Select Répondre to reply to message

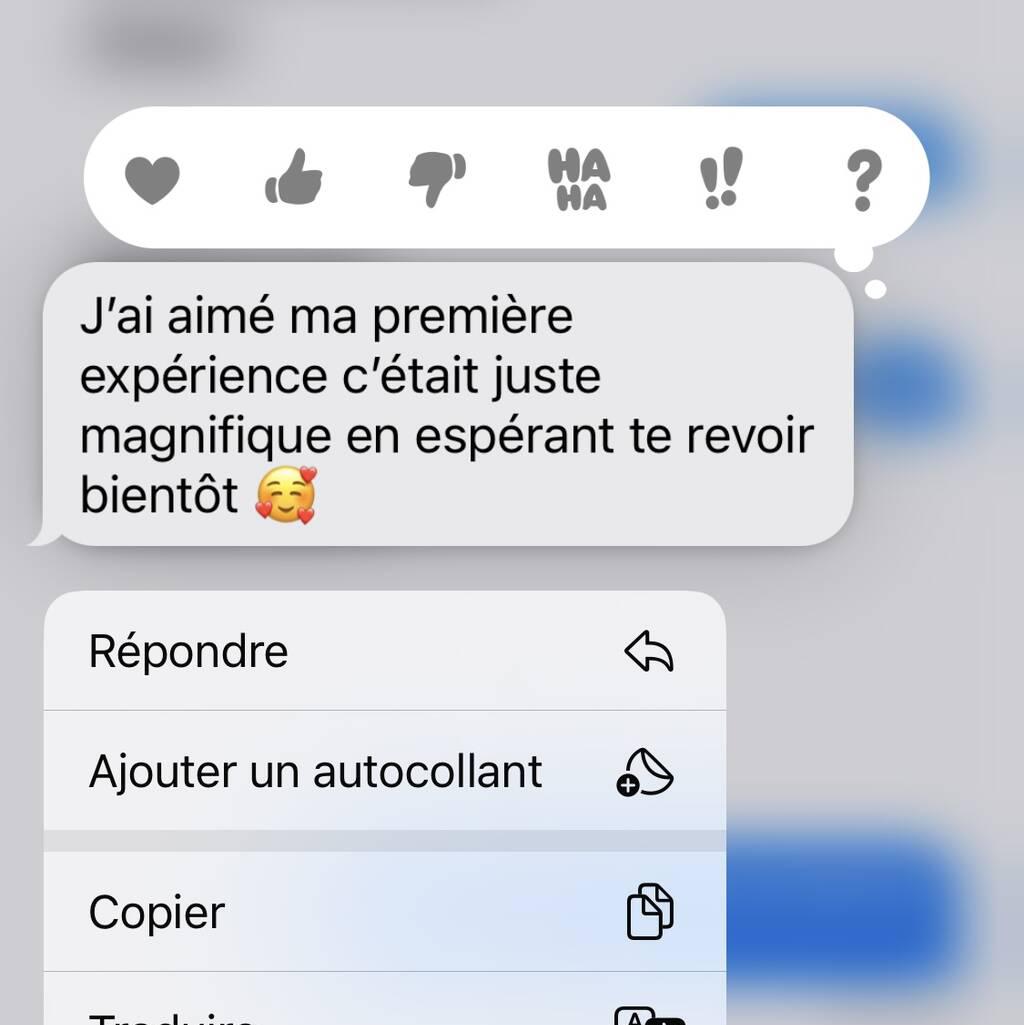tap(385, 652)
